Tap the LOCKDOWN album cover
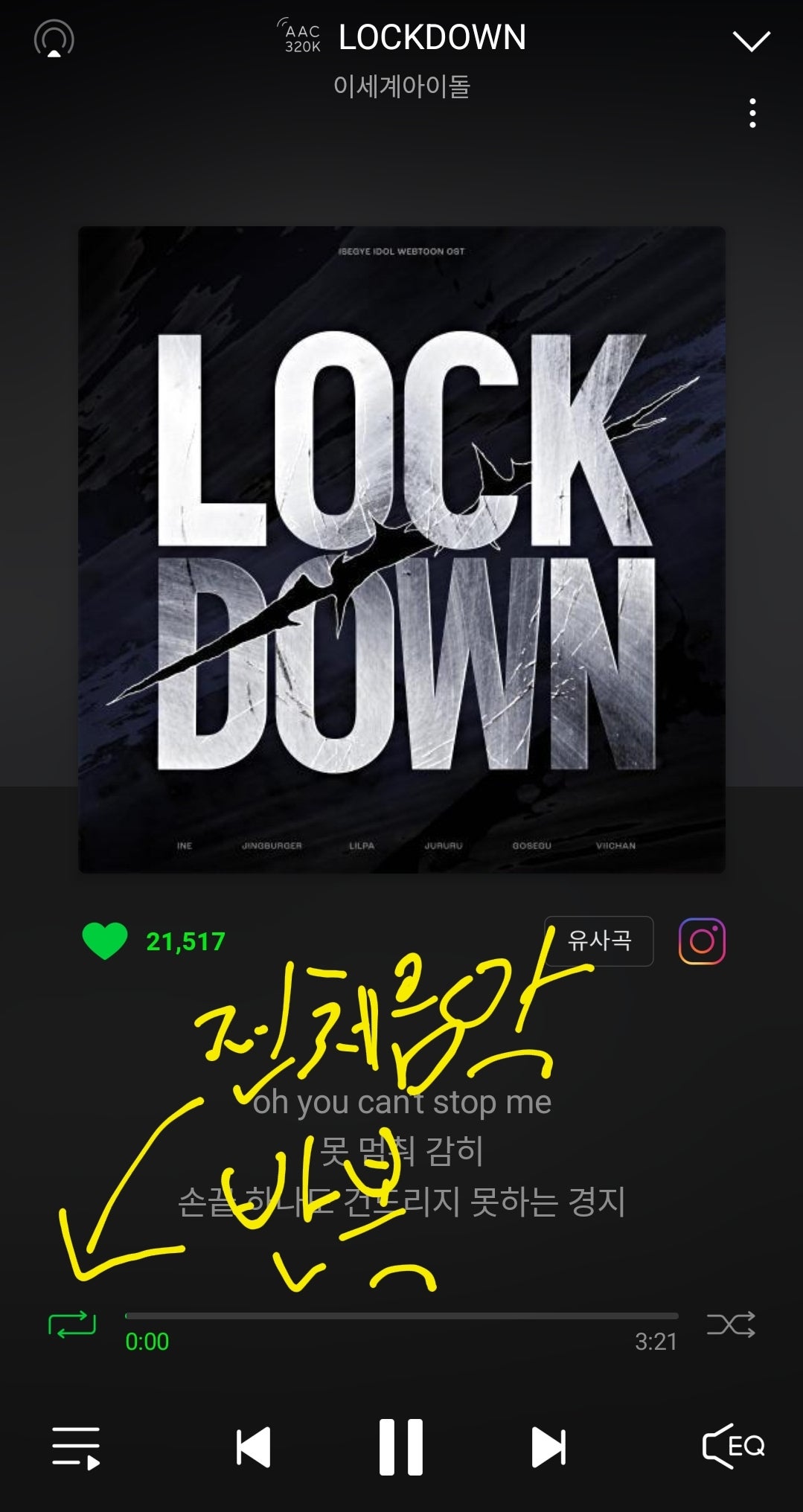803x1512 pixels. 402,550
